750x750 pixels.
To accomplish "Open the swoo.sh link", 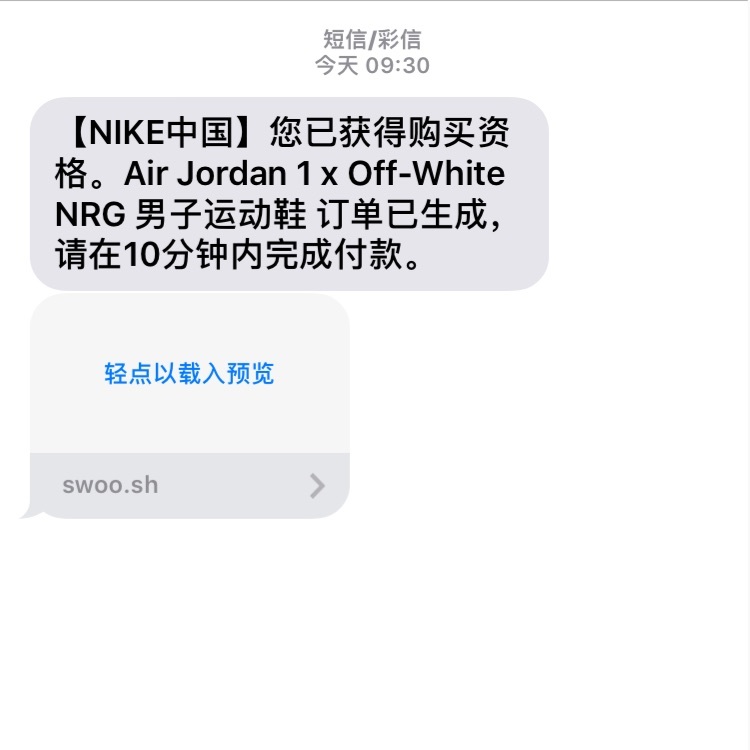I will tap(190, 486).
